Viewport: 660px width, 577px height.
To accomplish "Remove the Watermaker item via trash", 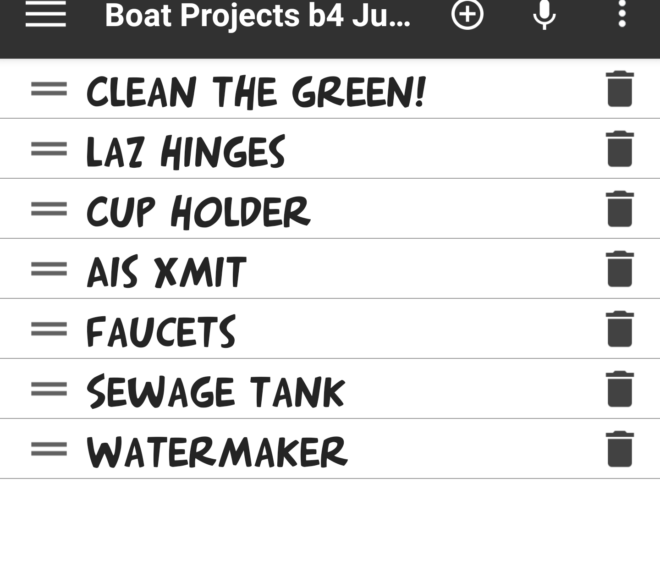I will (620, 450).
